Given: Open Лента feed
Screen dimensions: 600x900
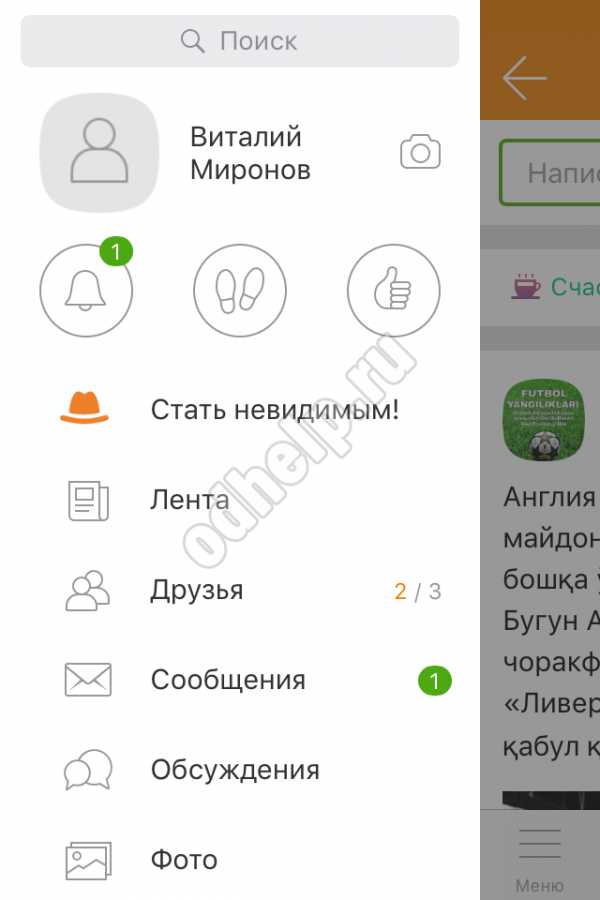Looking at the screenshot, I should click(x=189, y=500).
